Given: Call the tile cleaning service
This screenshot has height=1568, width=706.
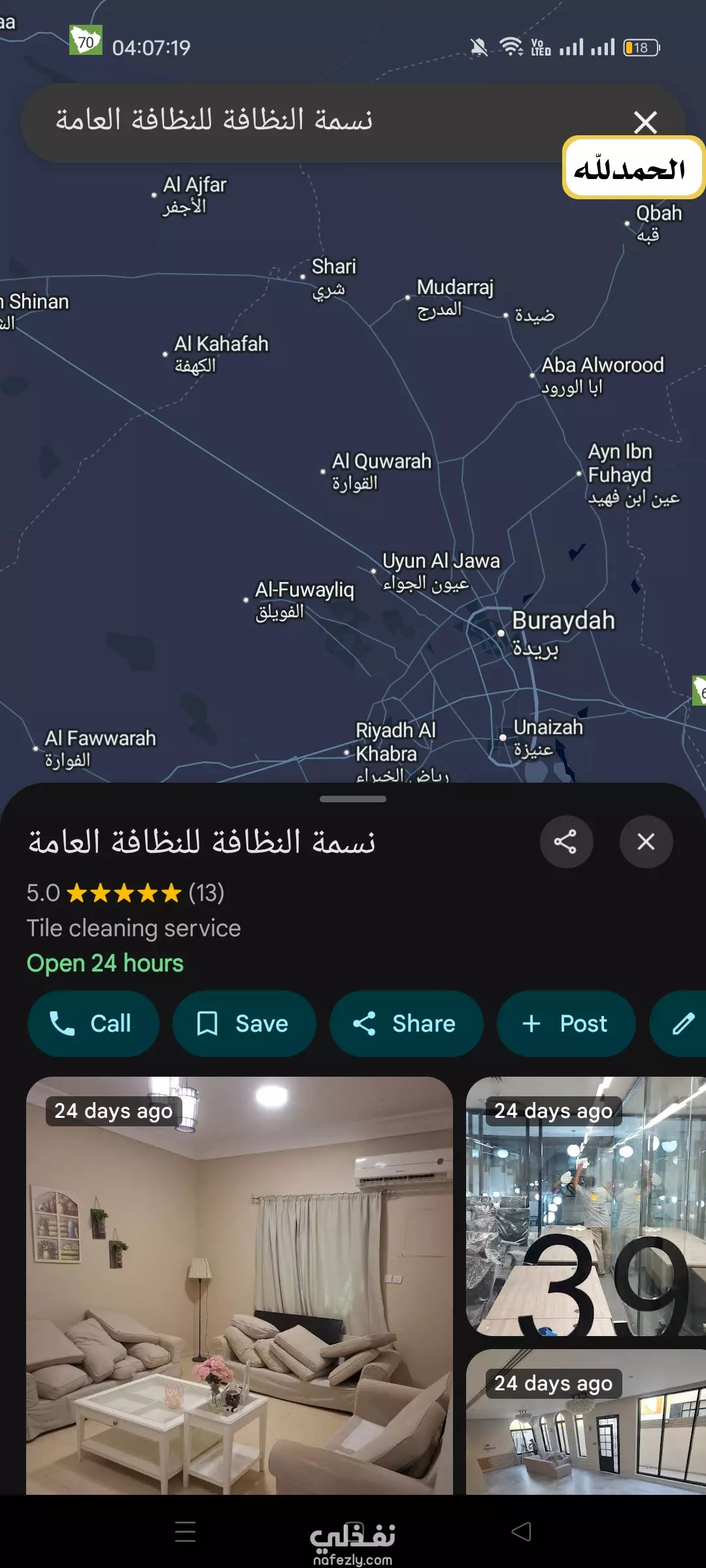Looking at the screenshot, I should pyautogui.click(x=93, y=1023).
